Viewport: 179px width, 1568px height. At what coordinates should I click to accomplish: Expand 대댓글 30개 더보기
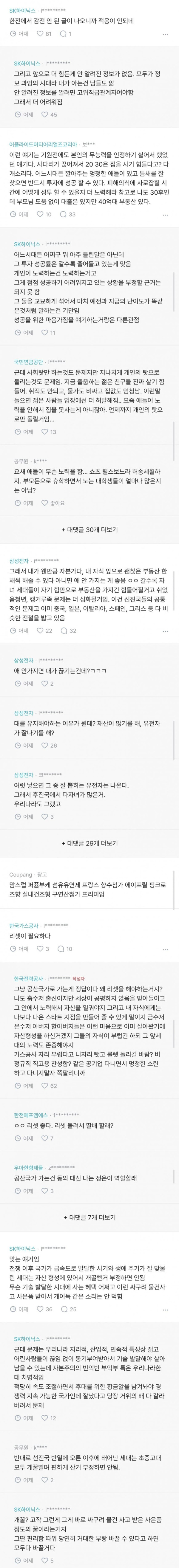click(x=89, y=529)
